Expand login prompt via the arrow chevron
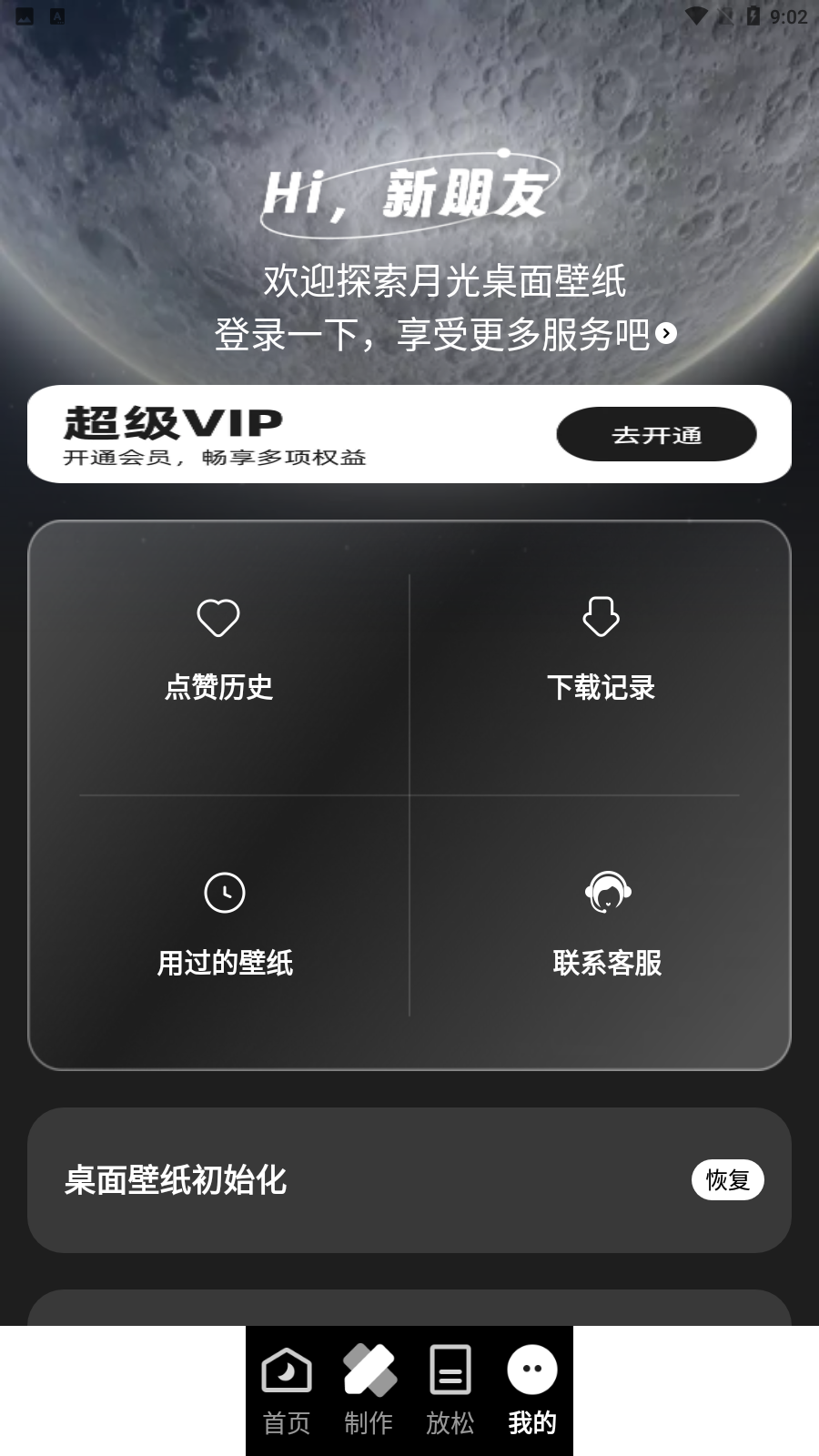This screenshot has width=819, height=1456. click(665, 334)
